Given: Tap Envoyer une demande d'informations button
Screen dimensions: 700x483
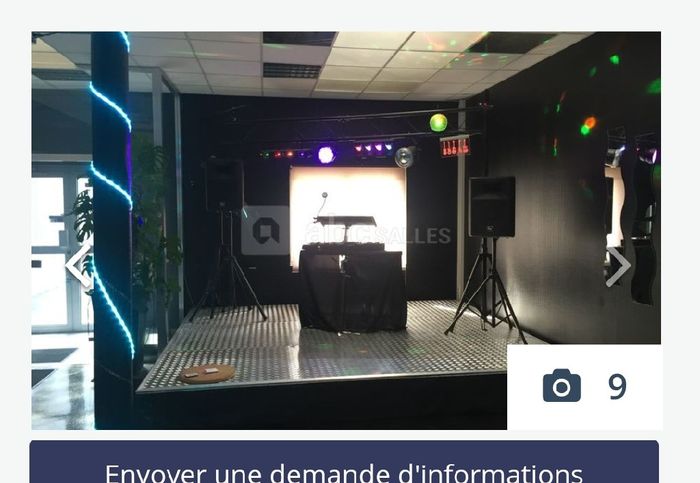Looking at the screenshot, I should pyautogui.click(x=344, y=466).
